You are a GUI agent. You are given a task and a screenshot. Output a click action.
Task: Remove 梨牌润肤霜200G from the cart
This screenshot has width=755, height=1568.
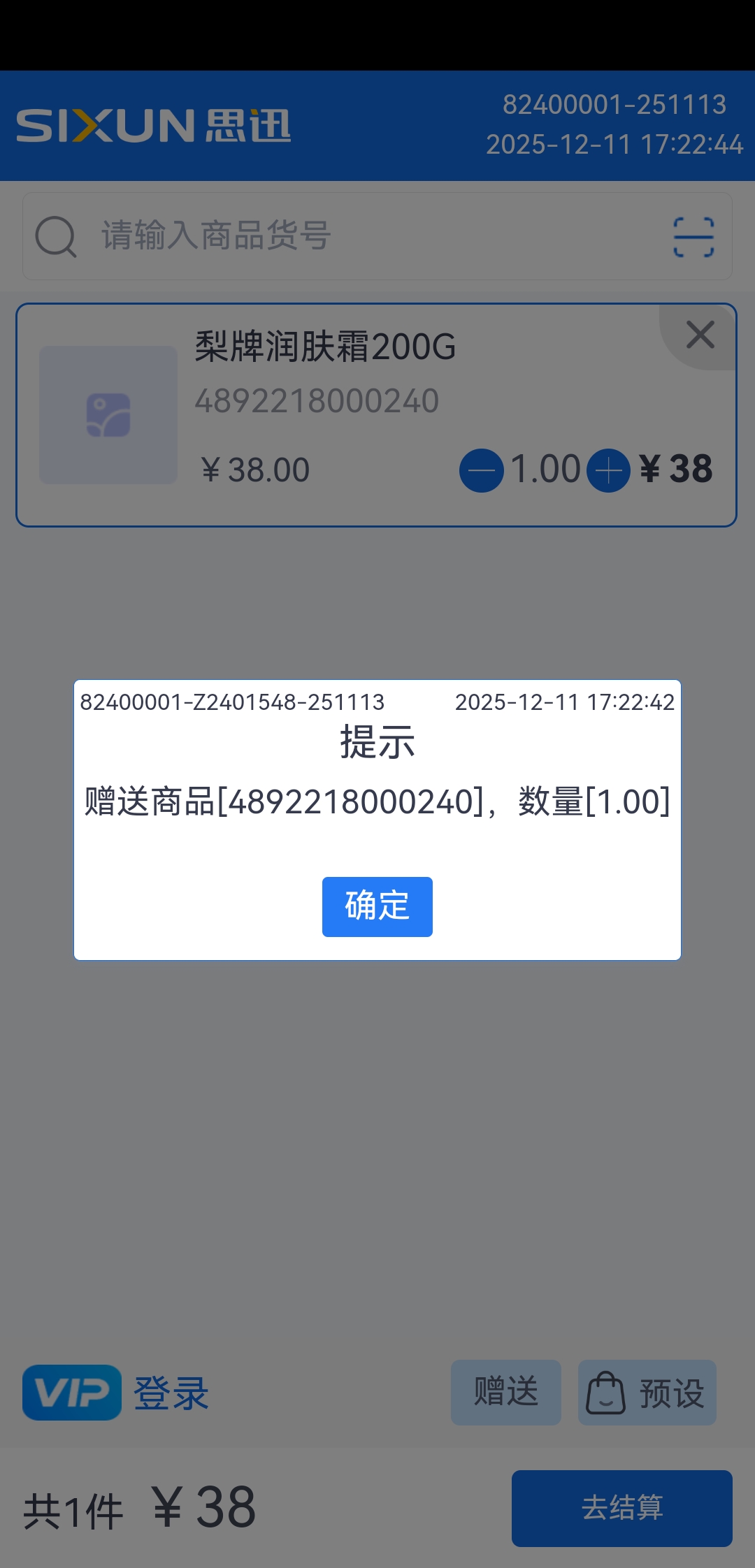coord(700,335)
